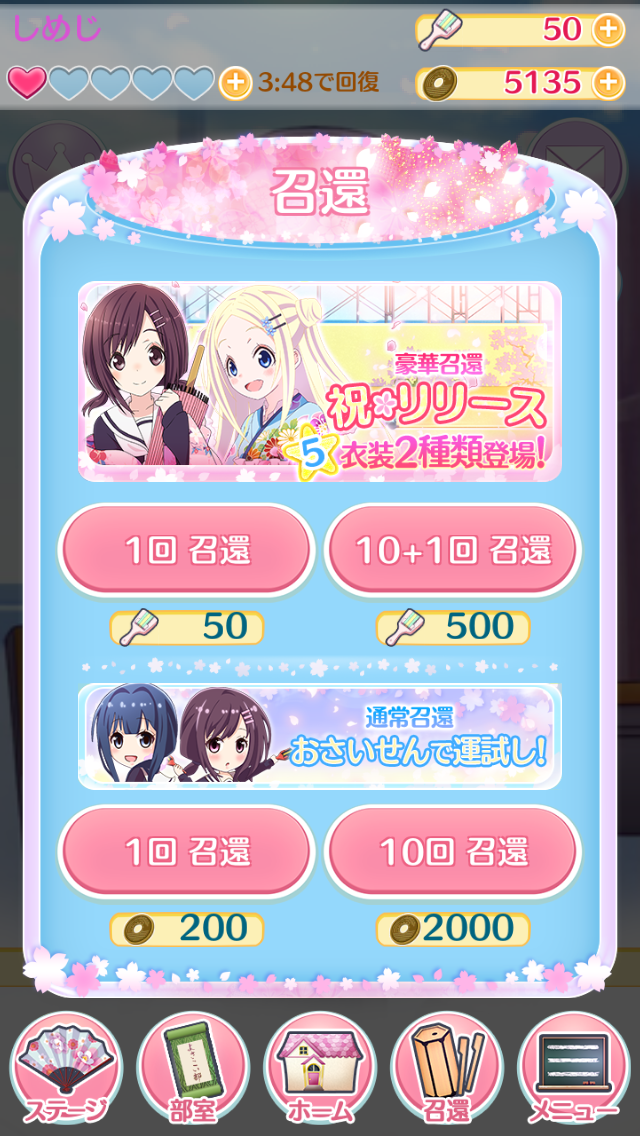Image resolution: width=640 pixels, height=1136 pixels.
Task: Tap the plus next to brush count
Action: [x=607, y=30]
